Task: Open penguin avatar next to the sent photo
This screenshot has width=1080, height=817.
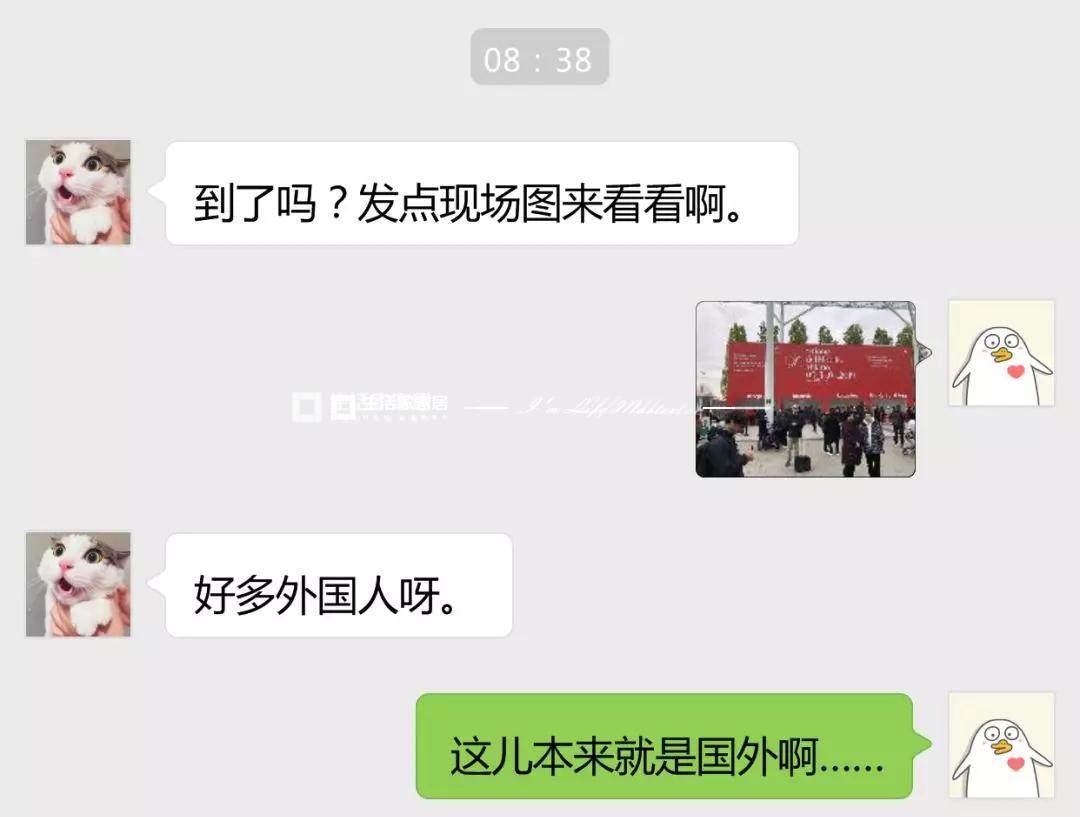Action: (1001, 353)
